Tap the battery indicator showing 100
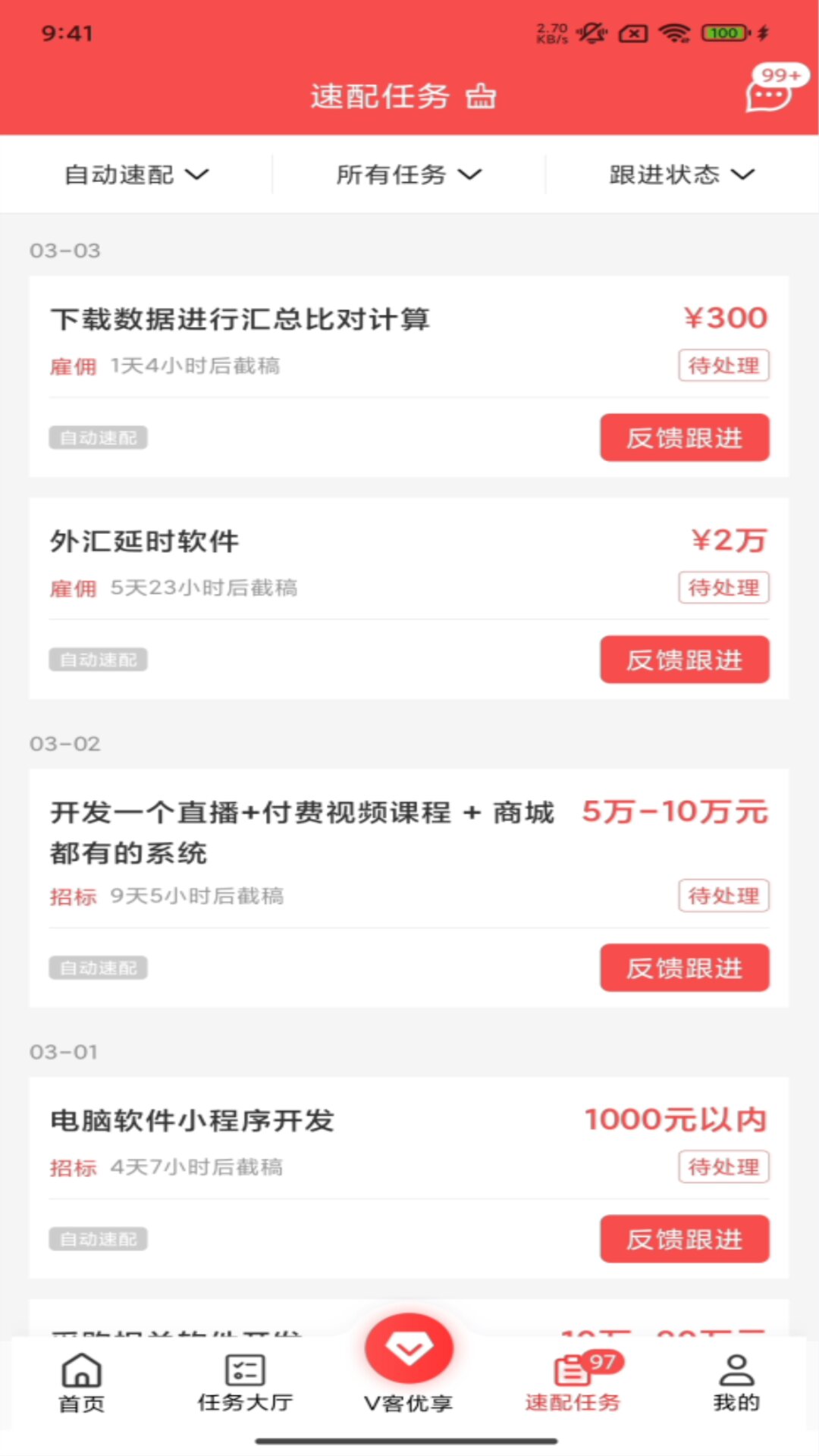 click(x=724, y=33)
